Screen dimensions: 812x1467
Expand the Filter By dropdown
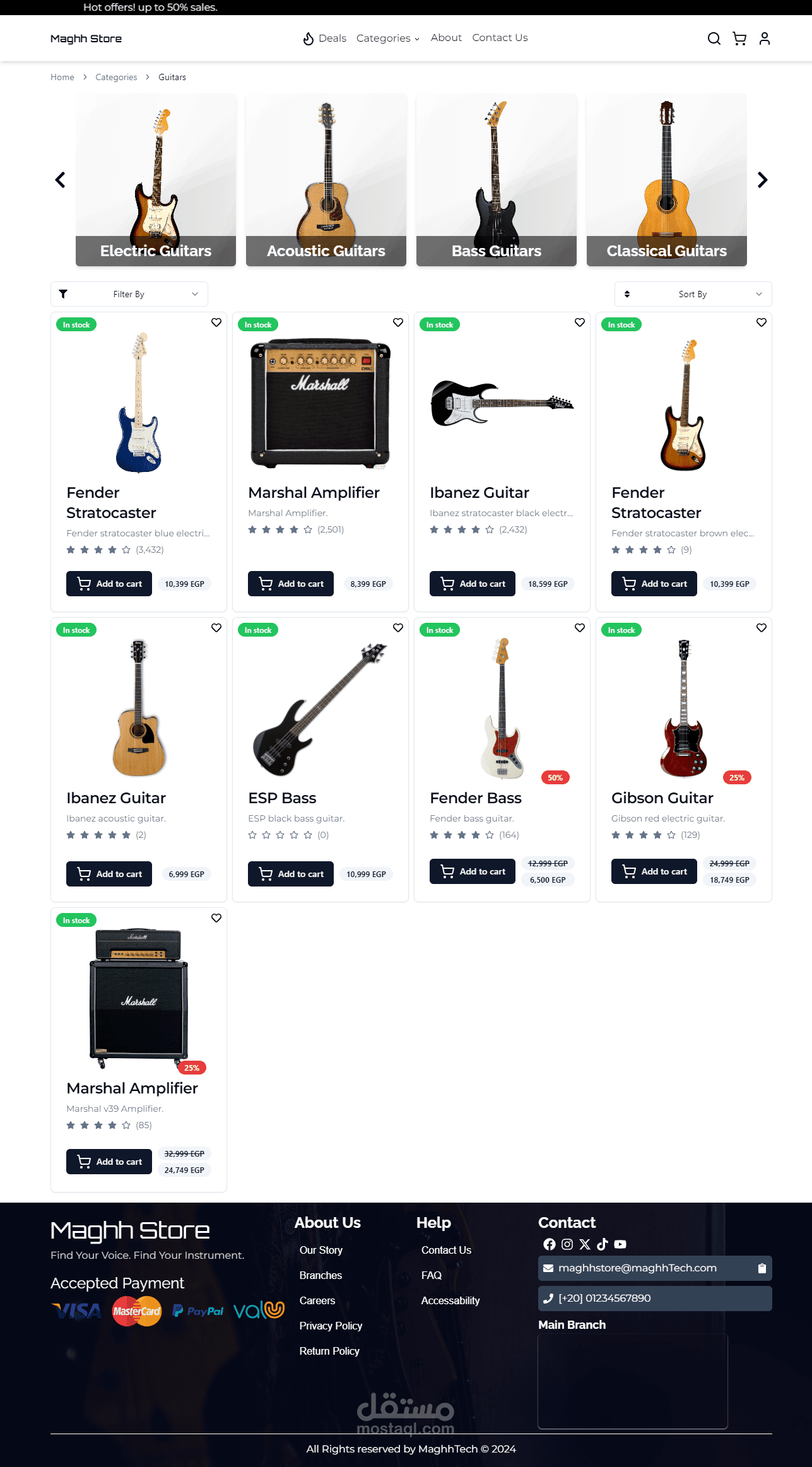pyautogui.click(x=129, y=294)
